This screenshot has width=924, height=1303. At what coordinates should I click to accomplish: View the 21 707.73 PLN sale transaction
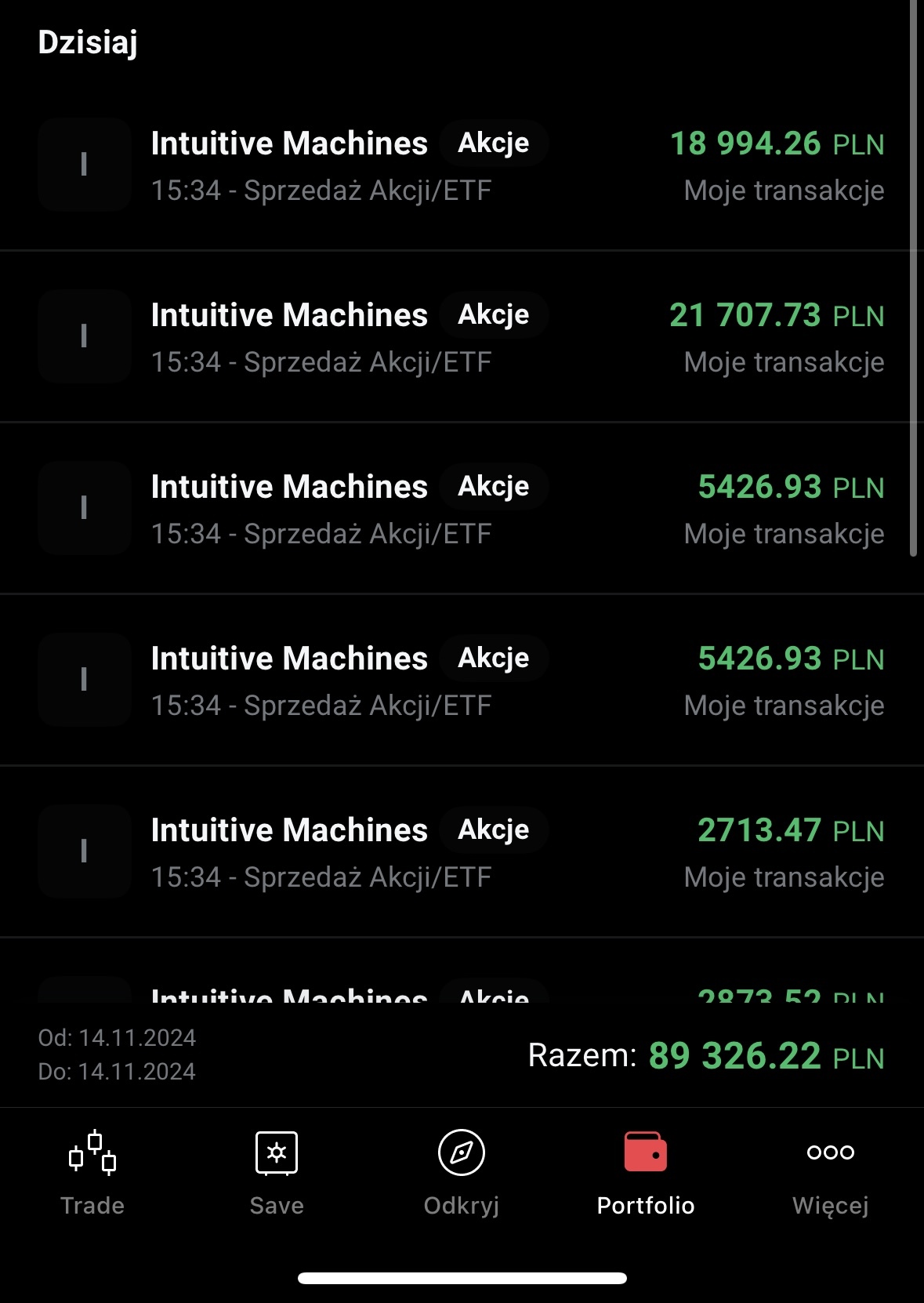(x=461, y=337)
